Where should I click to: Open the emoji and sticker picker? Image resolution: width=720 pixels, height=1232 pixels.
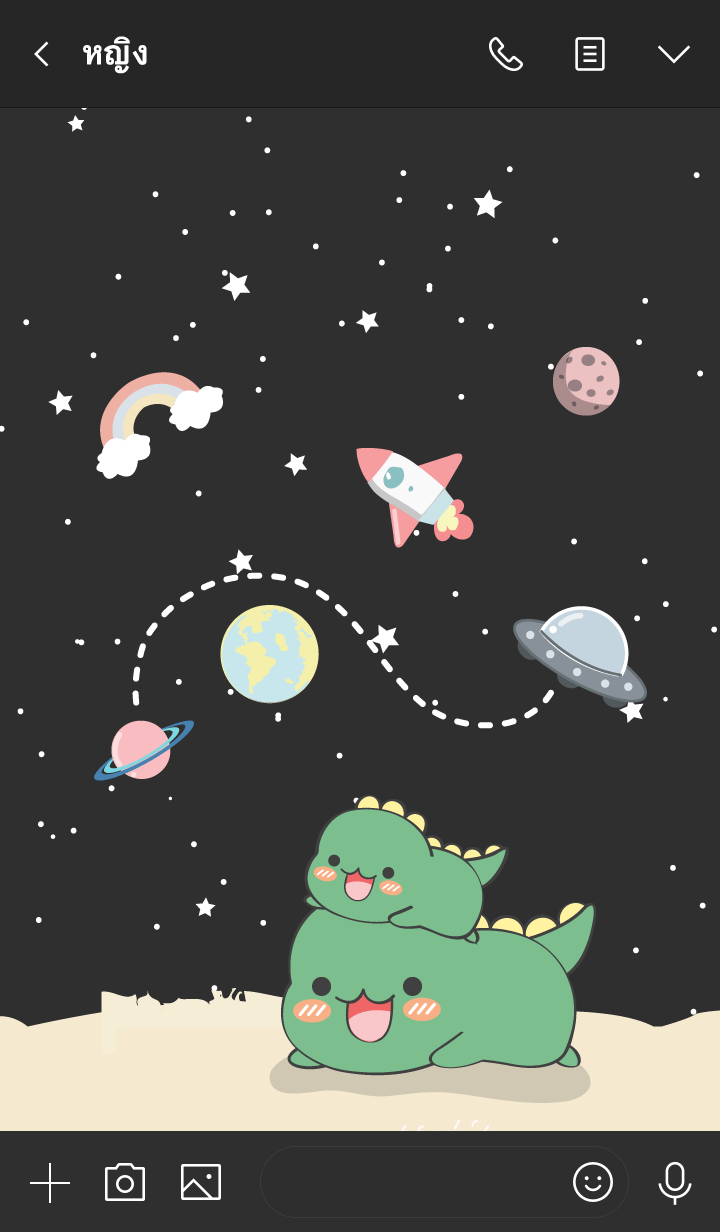pyautogui.click(x=592, y=1182)
